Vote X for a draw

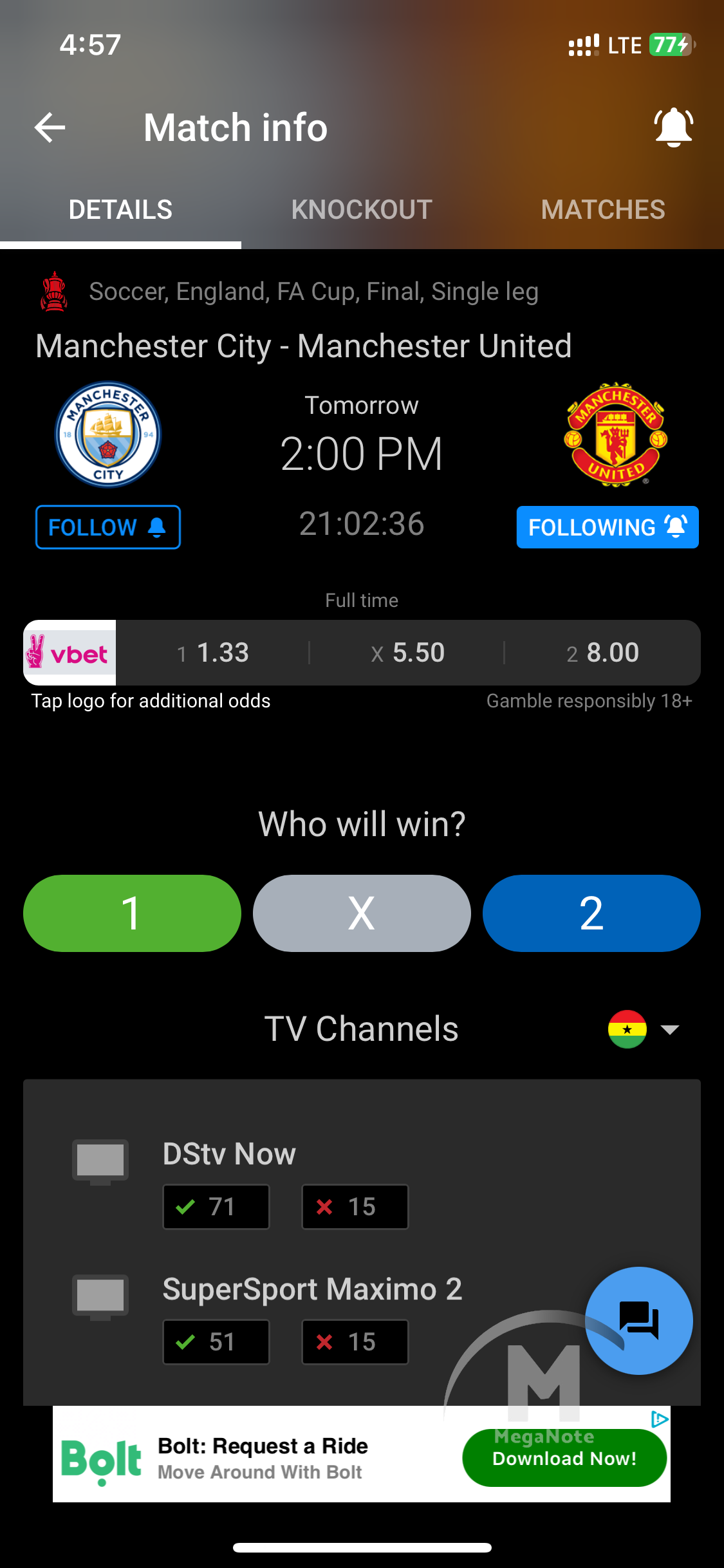[x=362, y=913]
